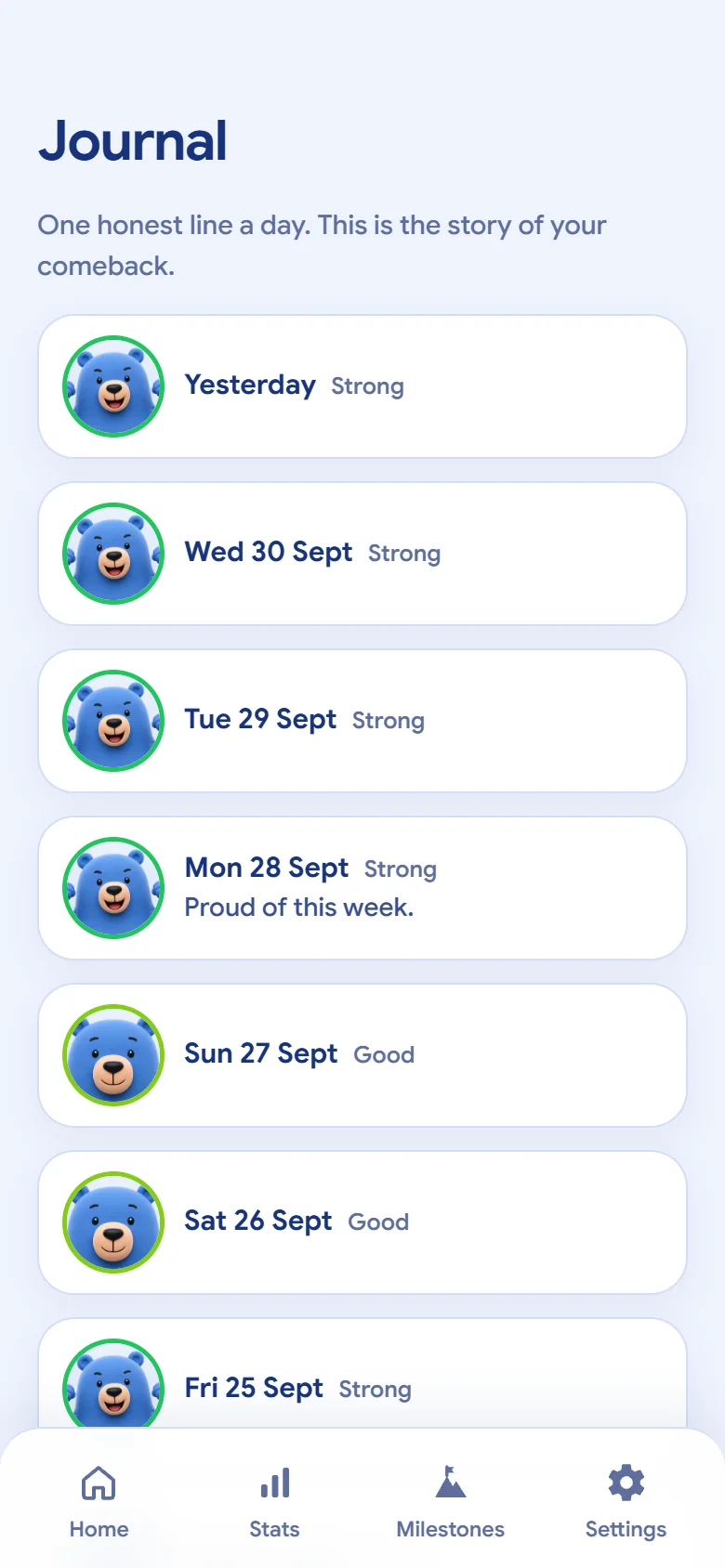725x1568 pixels.
Task: Open the Settings tab
Action: tap(626, 1502)
